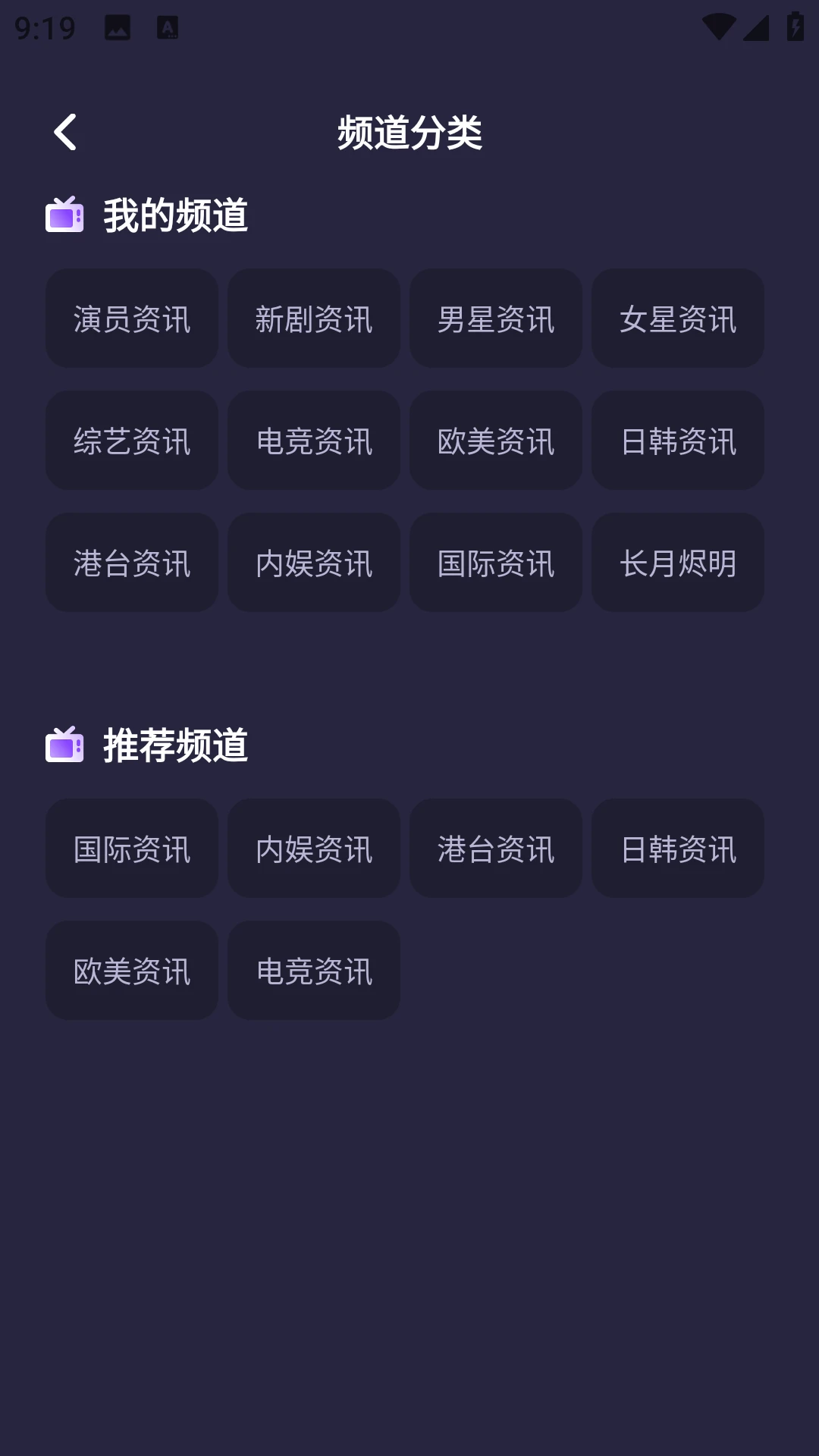
Task: Open the 电竞资讯 channel under 我的频道
Action: point(313,441)
